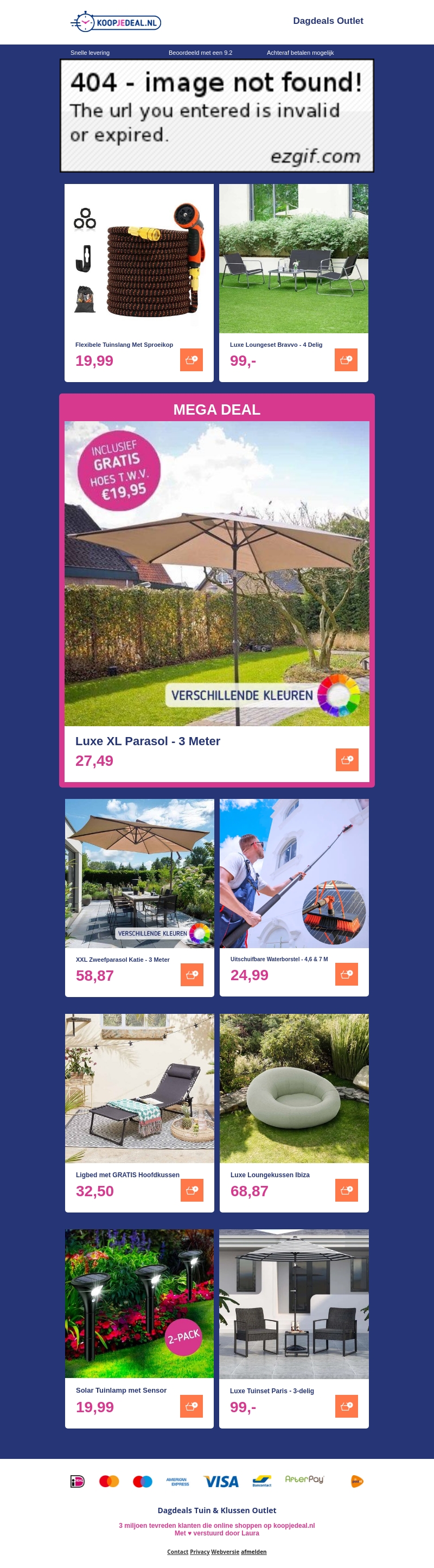The image size is (434, 1568).
Task: View the Webversie of this email
Action: (x=225, y=1552)
